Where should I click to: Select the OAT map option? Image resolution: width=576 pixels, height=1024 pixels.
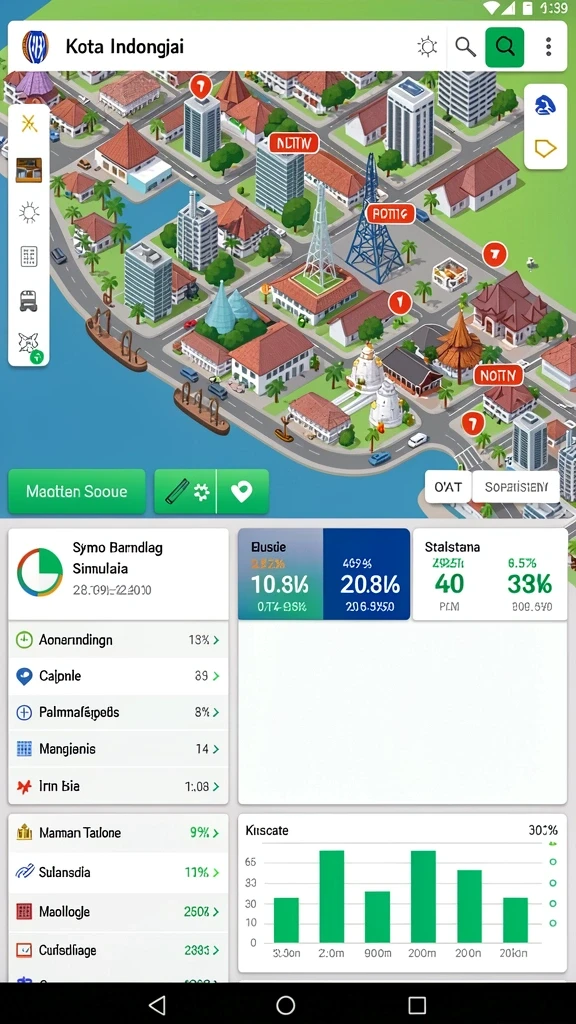pos(448,487)
